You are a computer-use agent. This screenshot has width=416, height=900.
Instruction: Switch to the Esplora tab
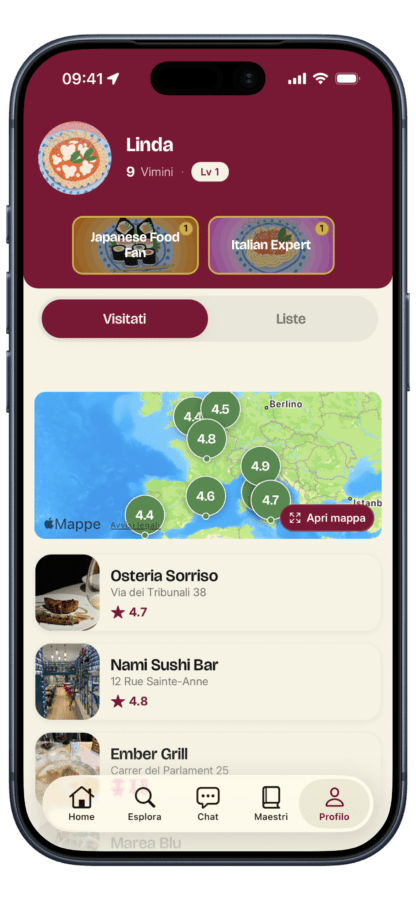pyautogui.click(x=145, y=804)
